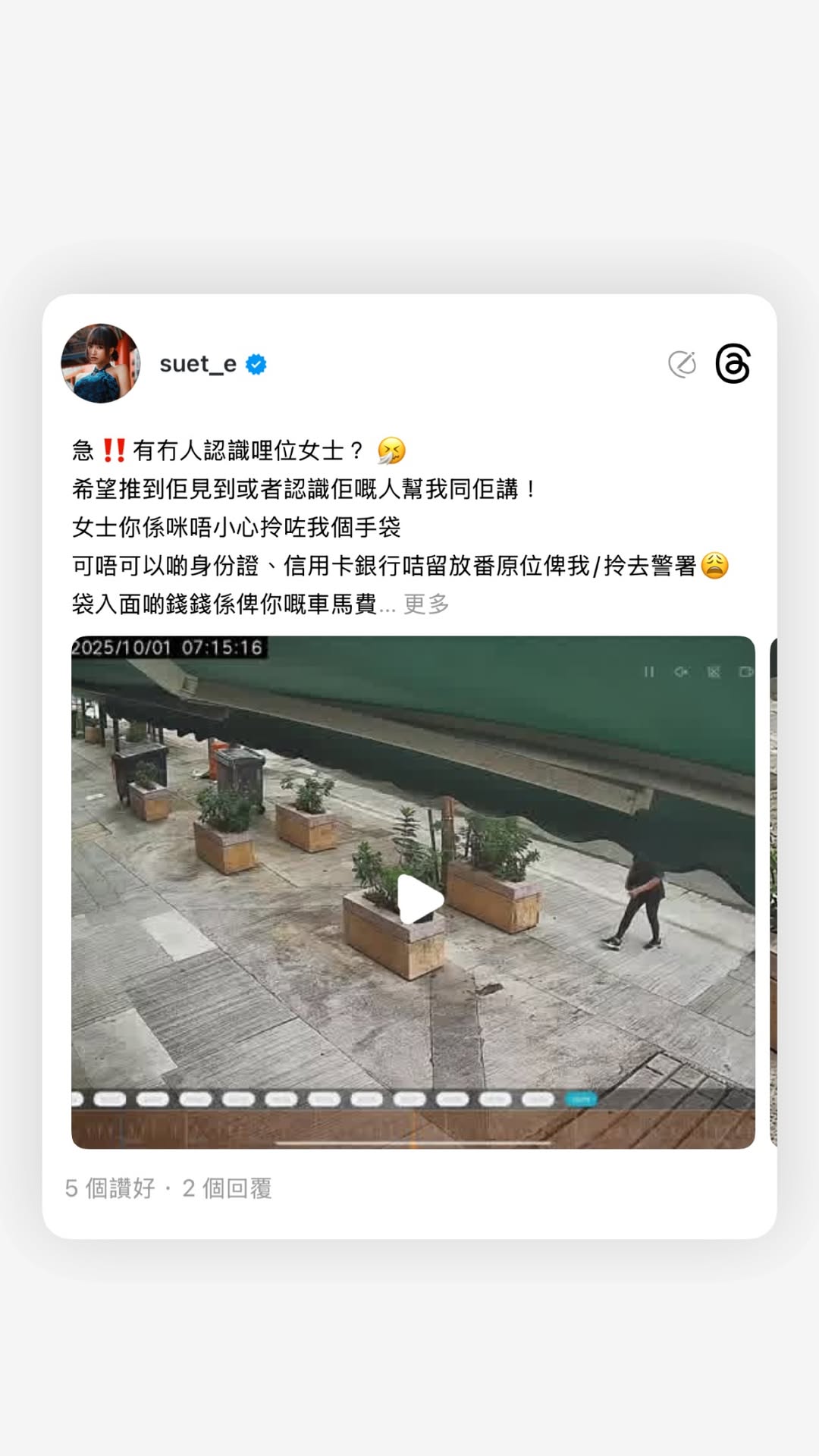Tap the Threads logo icon
Viewport: 819px width, 1456px height.
pyautogui.click(x=733, y=364)
